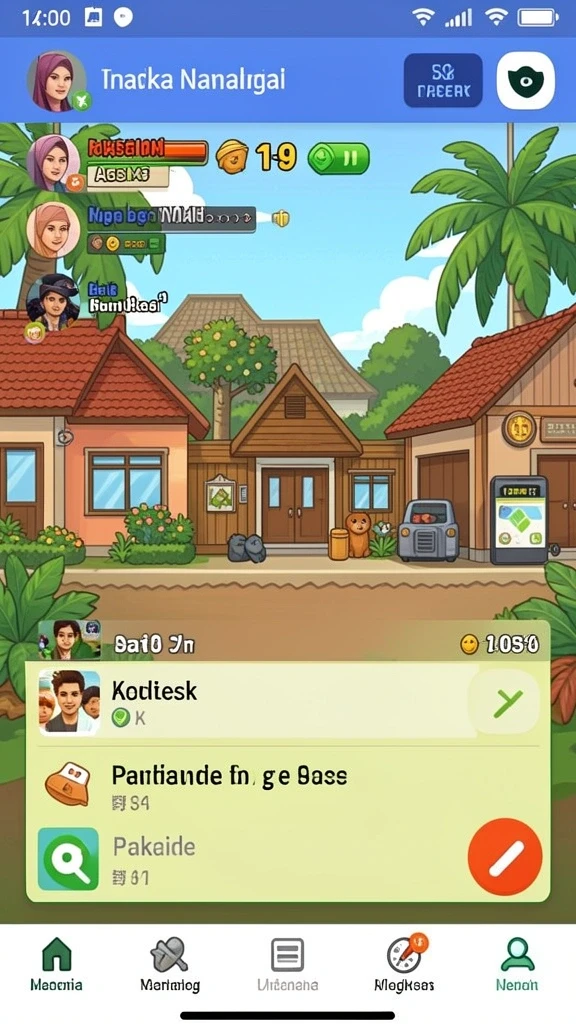The height and width of the screenshot is (1024, 576).
Task: Switch to the Mariniog tab
Action: (170, 965)
